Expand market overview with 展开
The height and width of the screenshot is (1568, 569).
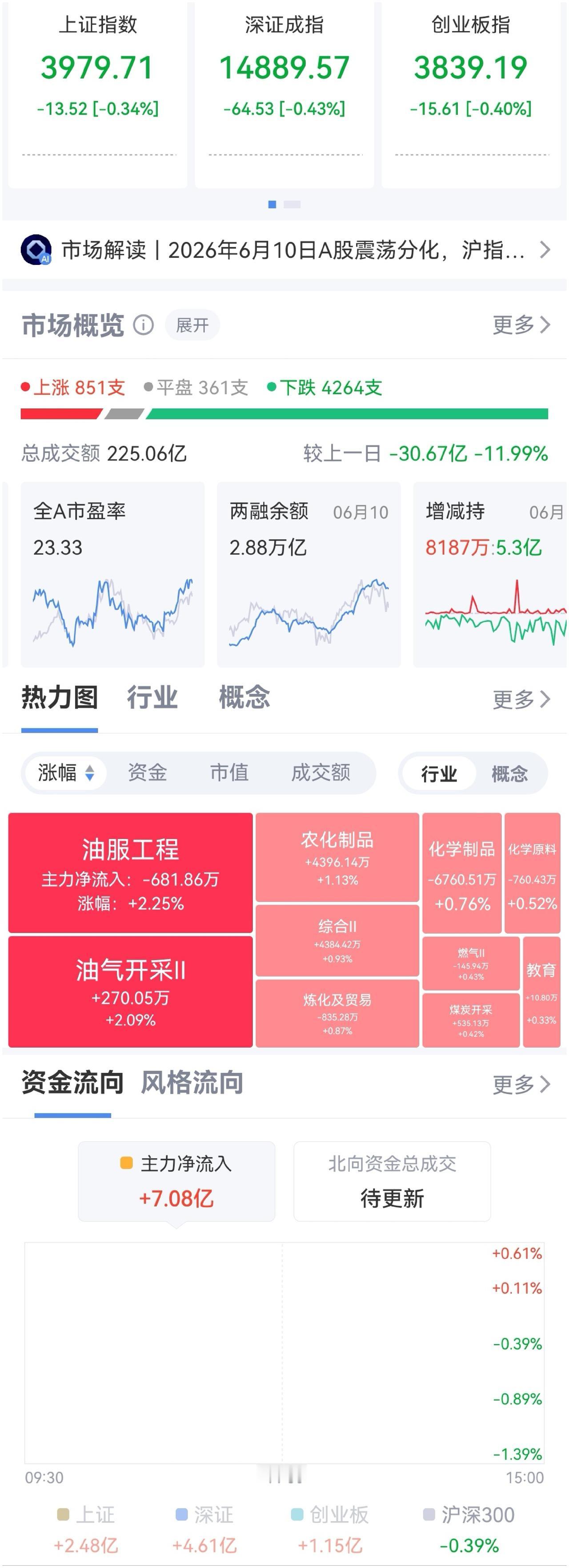192,325
